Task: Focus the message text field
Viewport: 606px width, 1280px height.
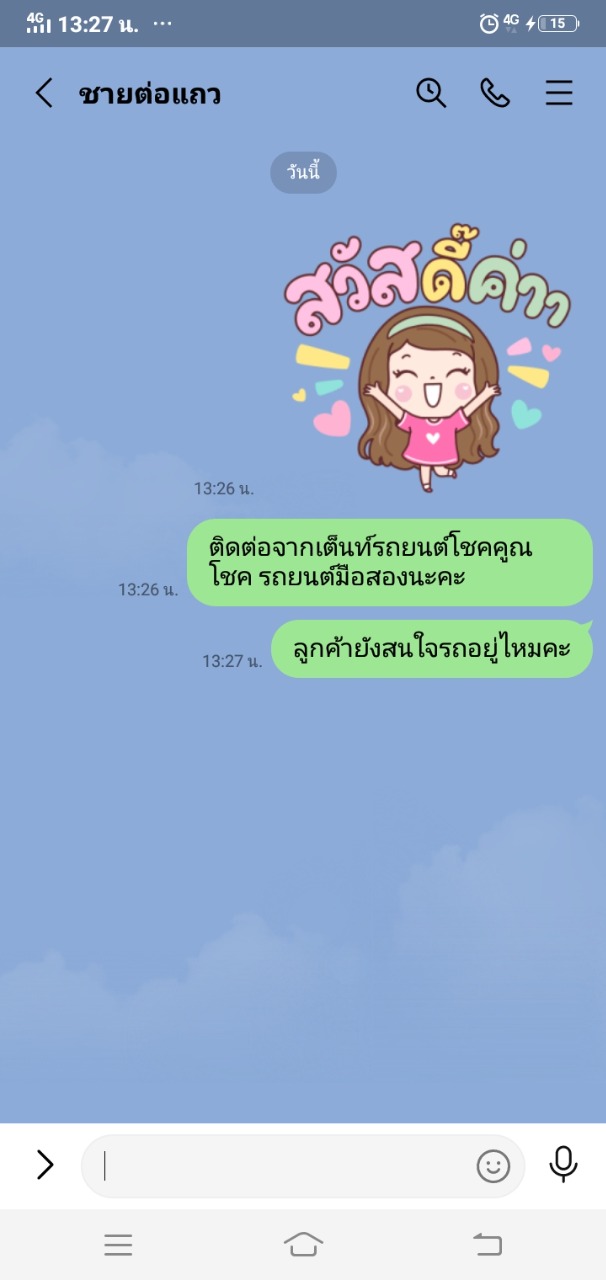Action: (x=285, y=1166)
